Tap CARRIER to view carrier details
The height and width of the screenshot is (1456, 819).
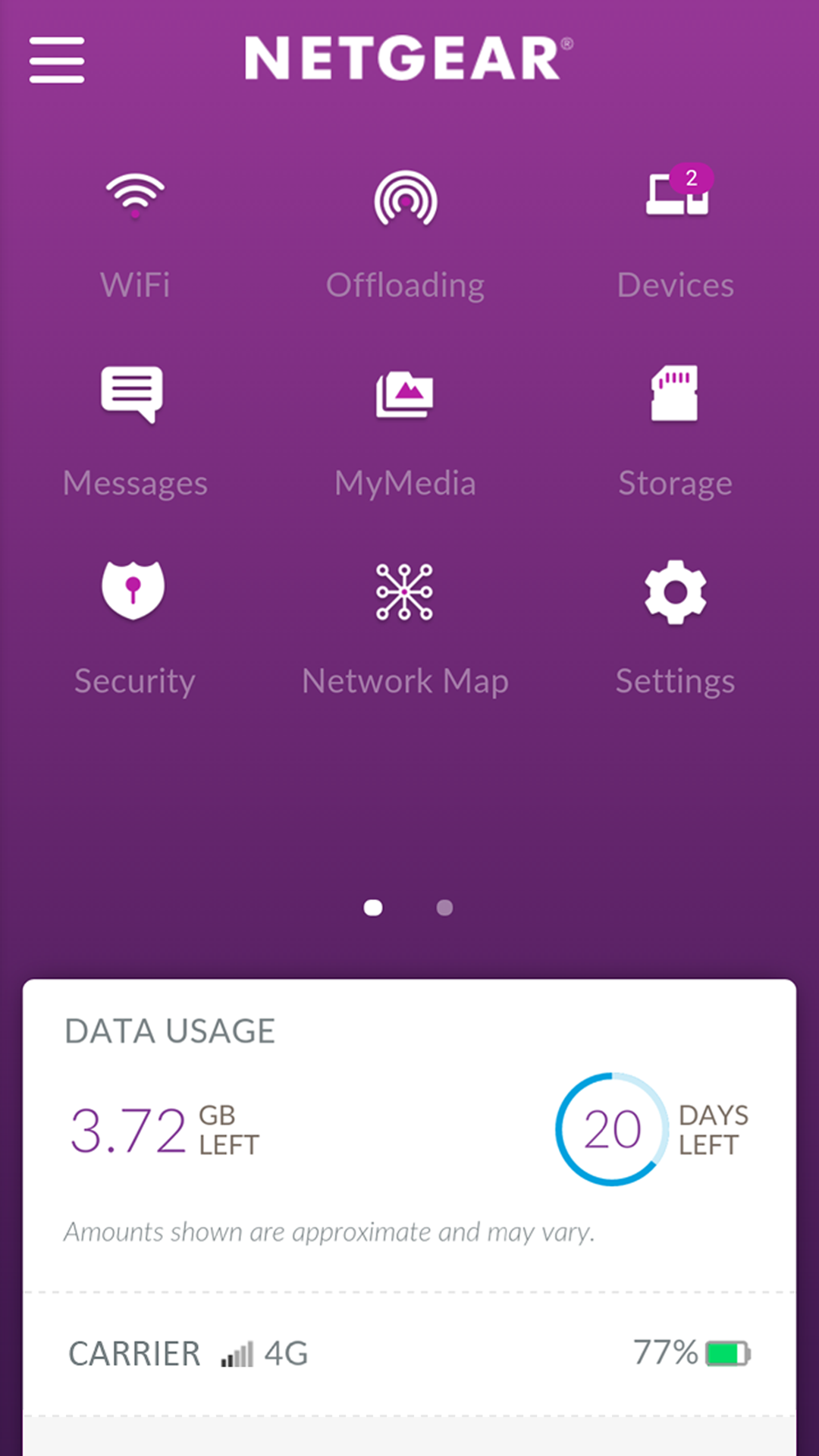coord(133,1353)
